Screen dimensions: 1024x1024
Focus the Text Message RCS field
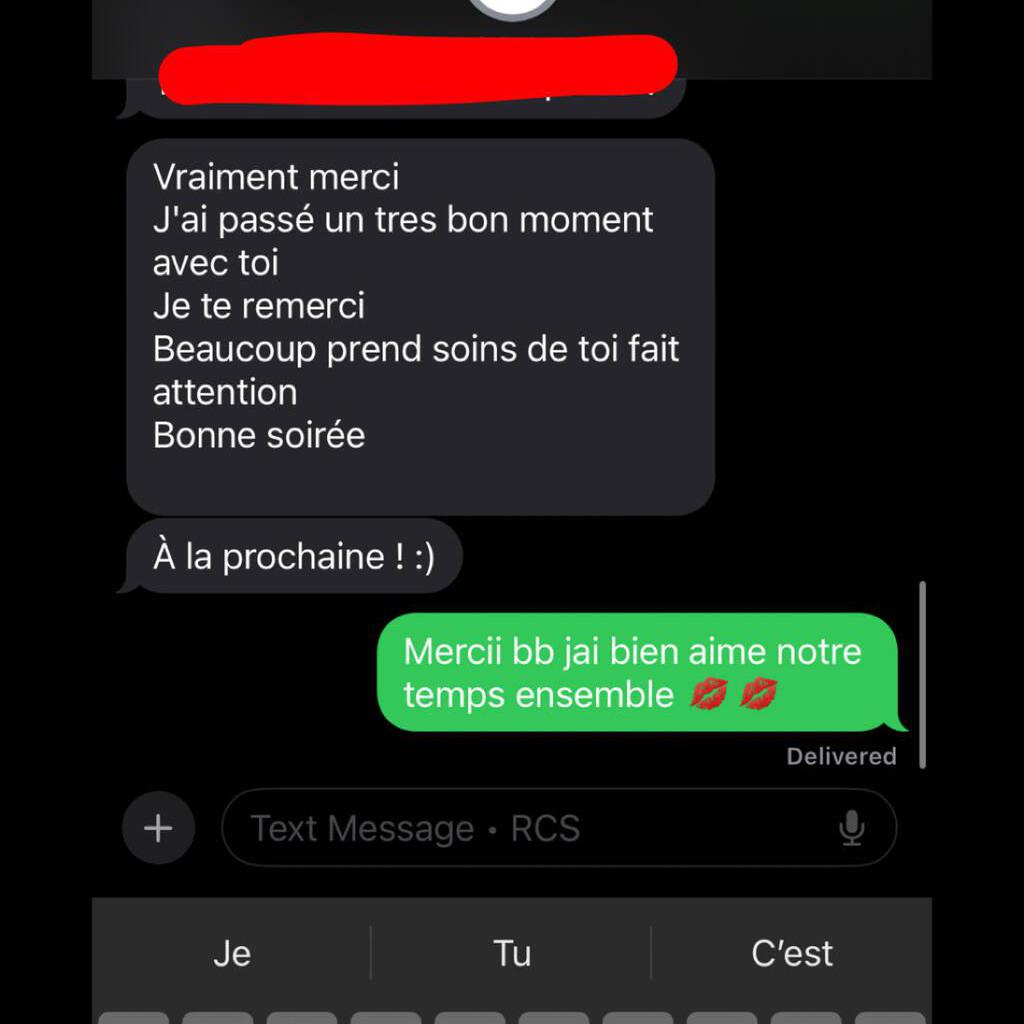(x=520, y=828)
